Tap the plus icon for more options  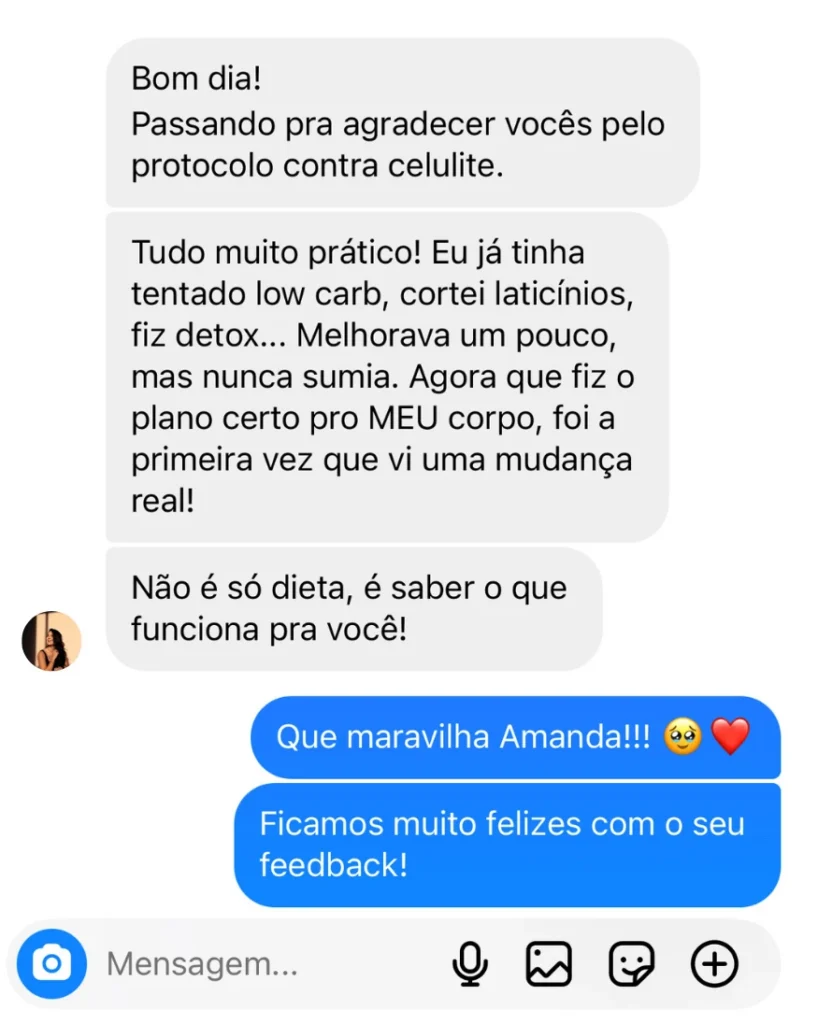[714, 964]
